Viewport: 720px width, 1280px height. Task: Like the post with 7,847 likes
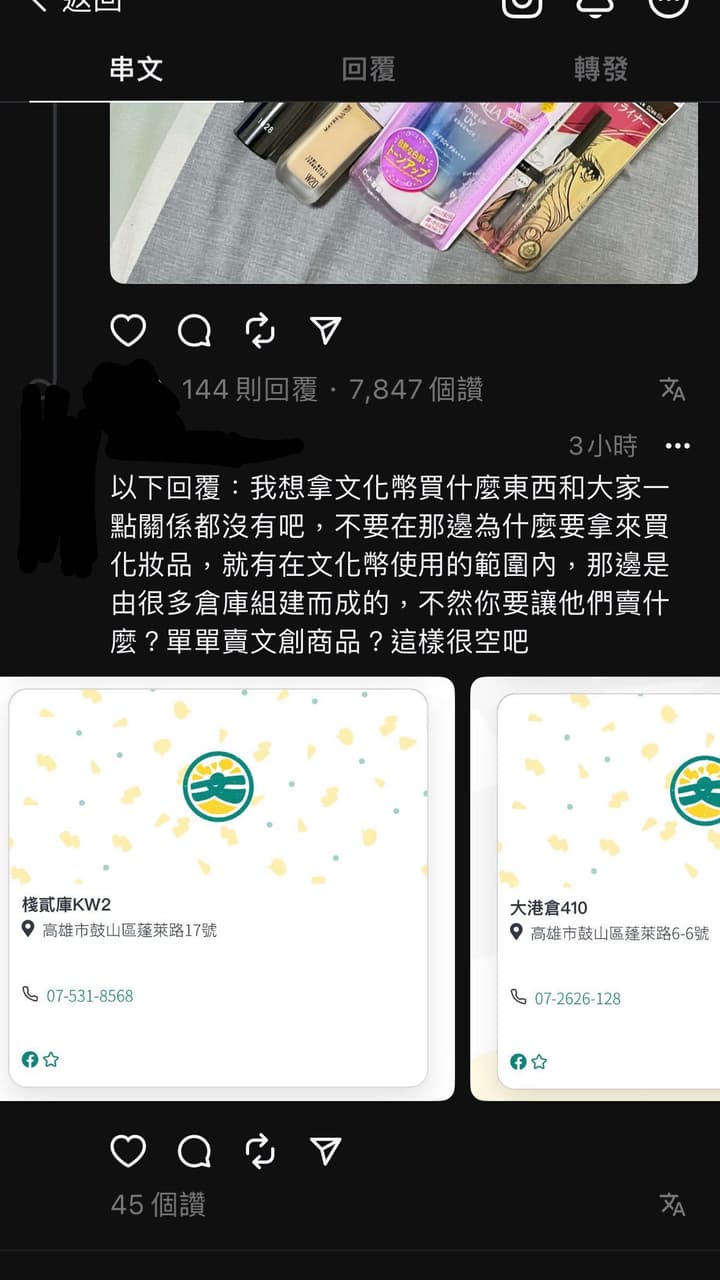pos(128,330)
